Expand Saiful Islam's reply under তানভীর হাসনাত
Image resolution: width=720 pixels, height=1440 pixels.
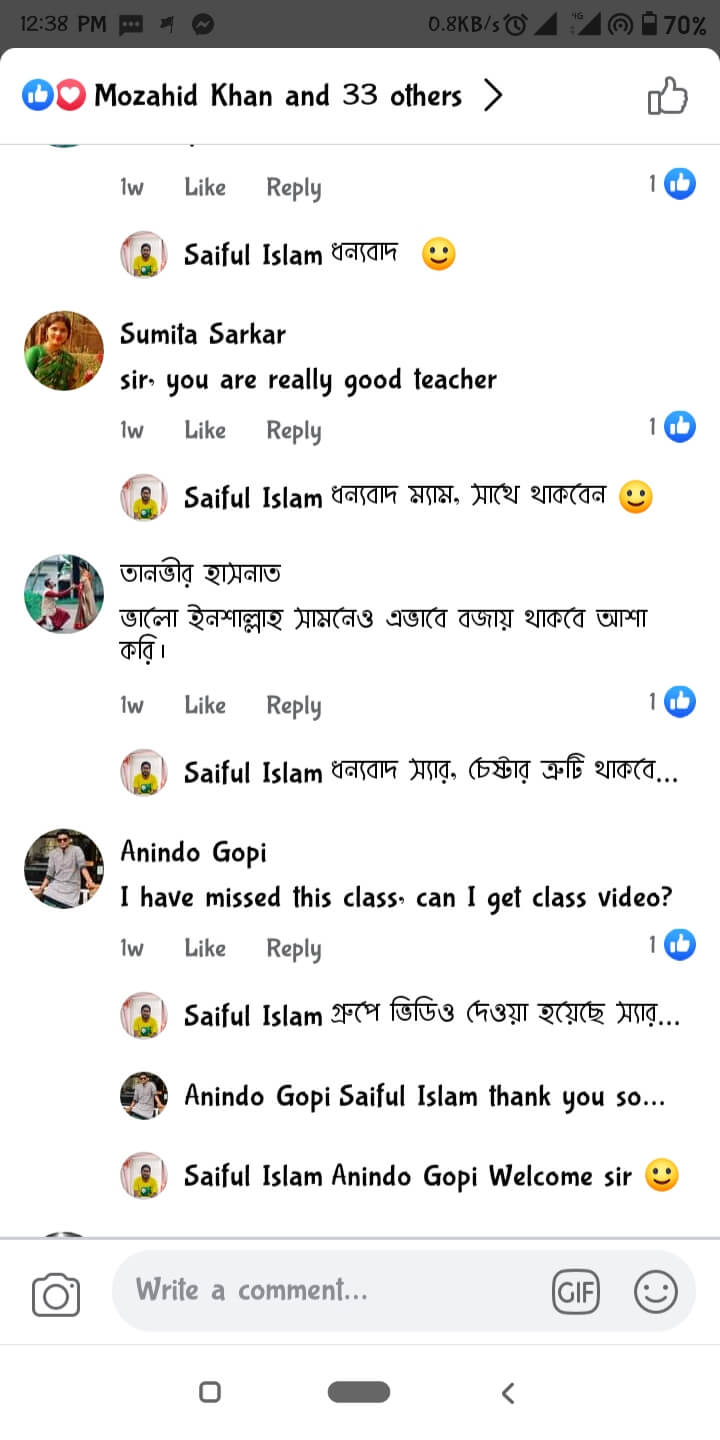coord(430,773)
